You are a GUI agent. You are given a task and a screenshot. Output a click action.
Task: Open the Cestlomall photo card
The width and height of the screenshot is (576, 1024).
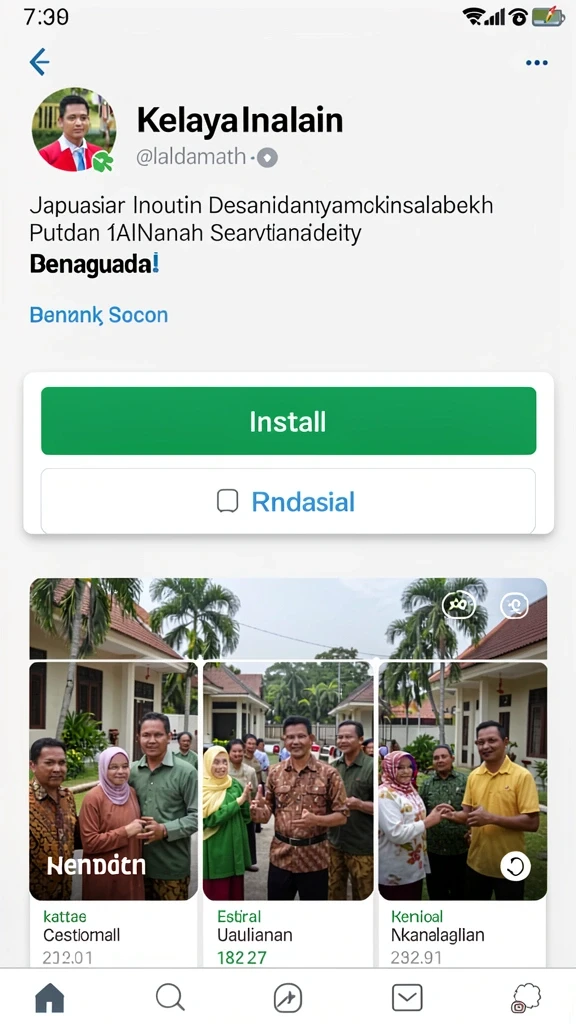(x=113, y=814)
